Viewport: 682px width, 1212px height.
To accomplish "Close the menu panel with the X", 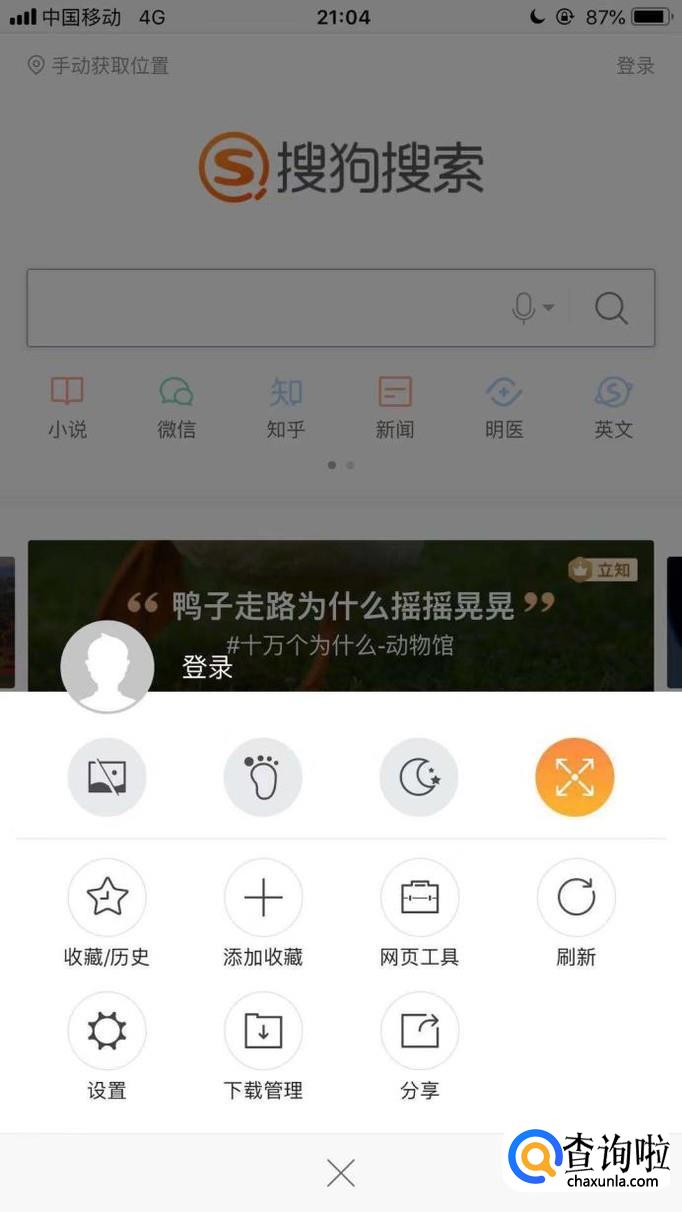I will point(341,1172).
